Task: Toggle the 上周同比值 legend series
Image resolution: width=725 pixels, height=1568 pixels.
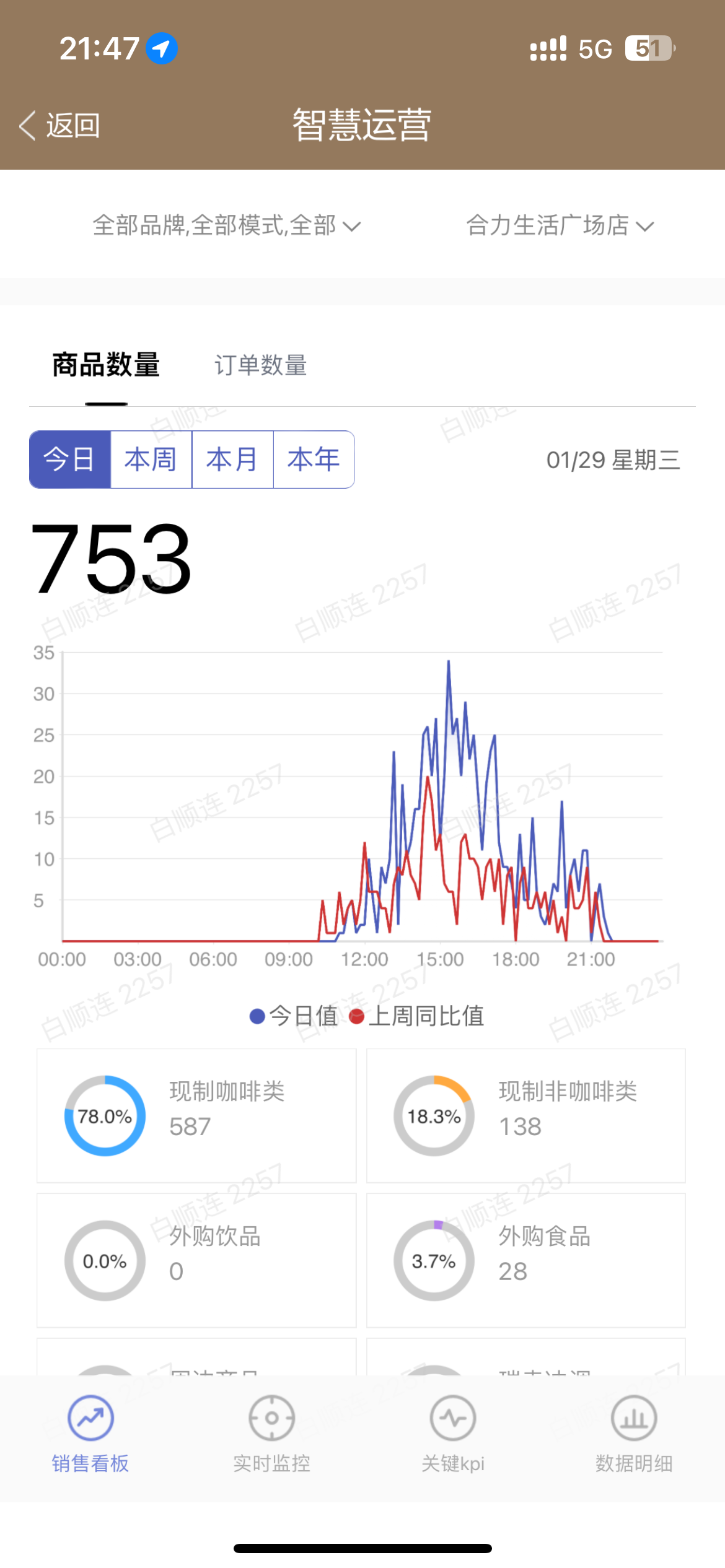Action: [417, 1016]
